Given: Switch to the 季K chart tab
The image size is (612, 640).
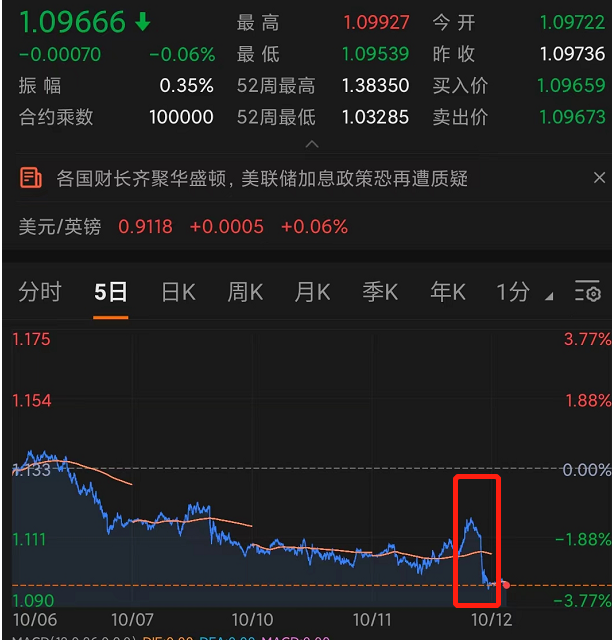Looking at the screenshot, I should tap(380, 292).
